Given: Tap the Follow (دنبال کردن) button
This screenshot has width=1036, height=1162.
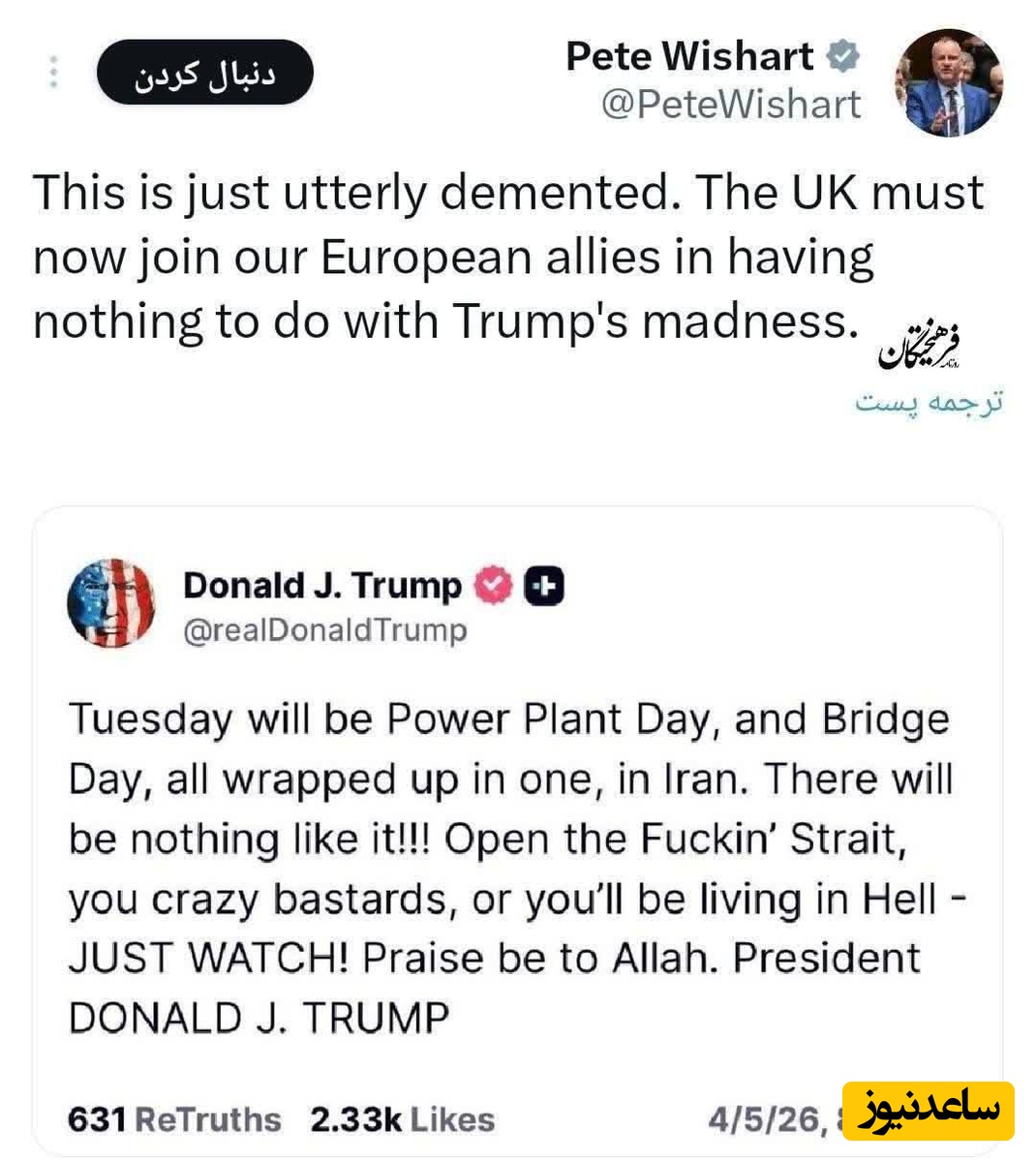Looking at the screenshot, I should click(204, 73).
